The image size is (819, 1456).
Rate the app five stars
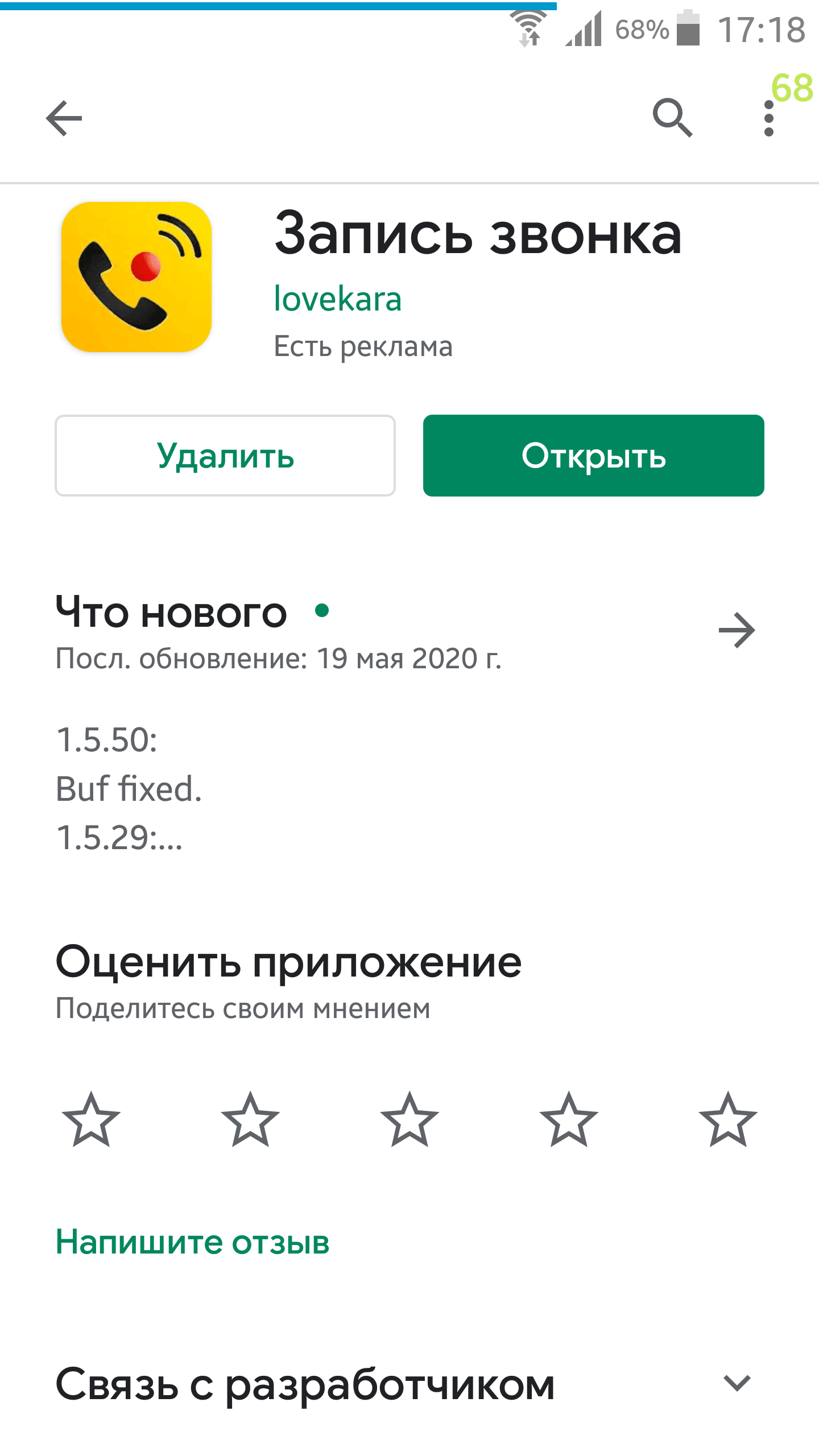728,1119
